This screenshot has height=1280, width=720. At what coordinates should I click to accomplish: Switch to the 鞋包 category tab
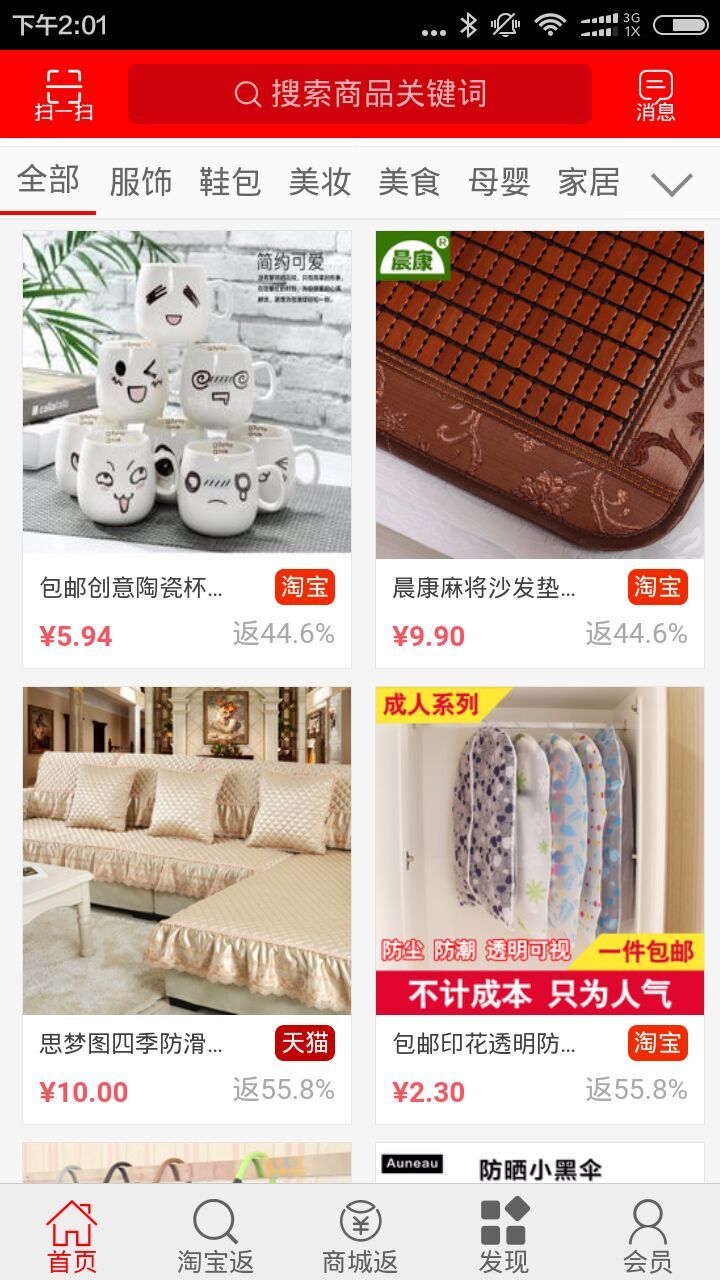coord(230,182)
